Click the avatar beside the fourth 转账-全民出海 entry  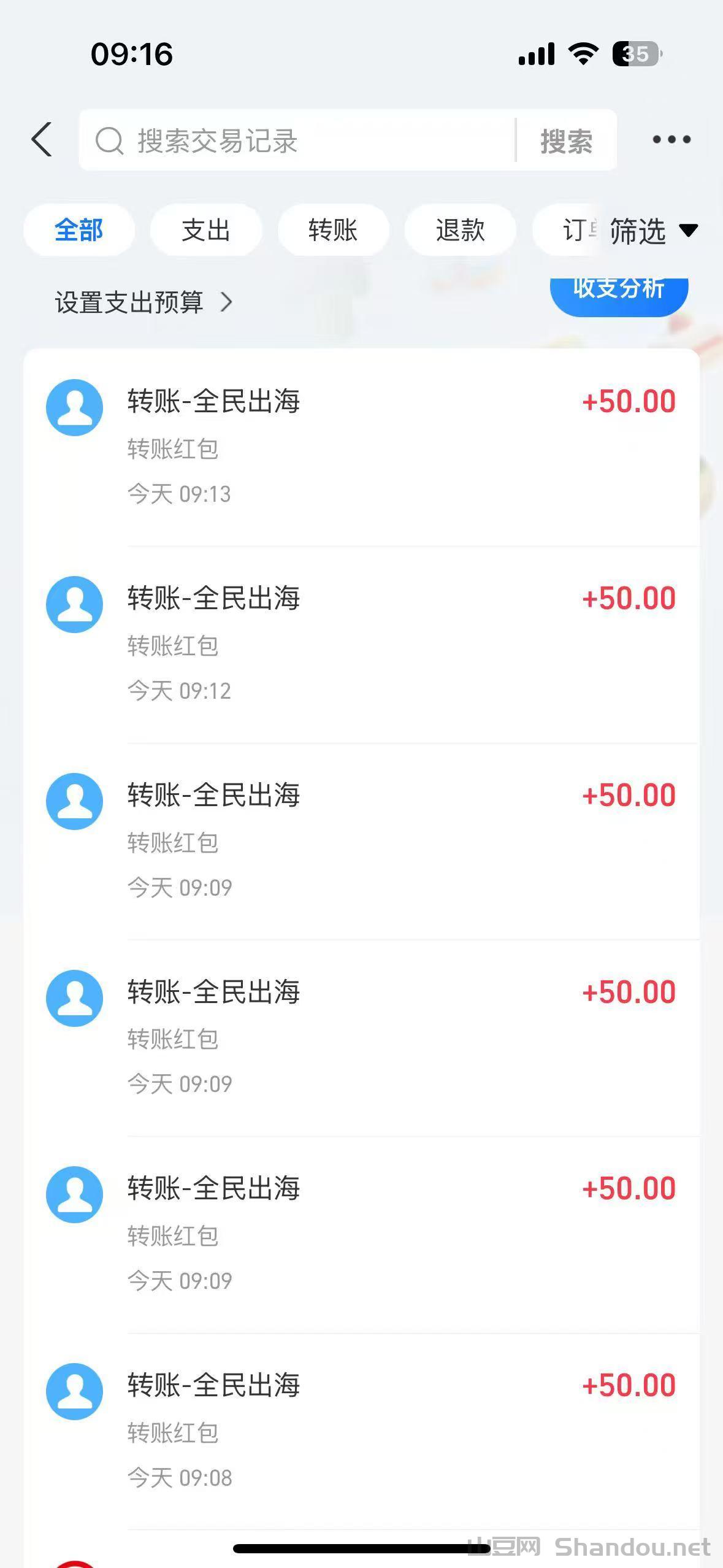point(74,998)
